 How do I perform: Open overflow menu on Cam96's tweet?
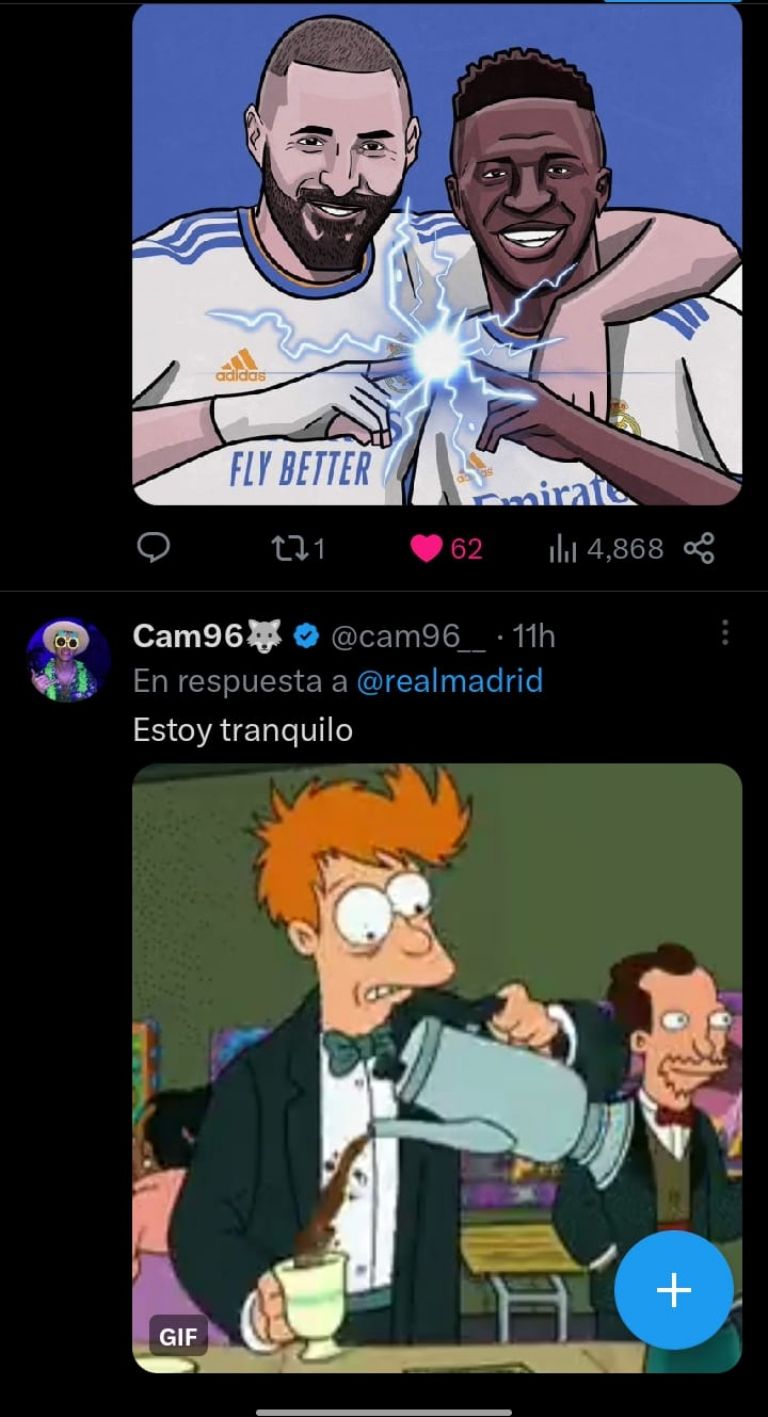[725, 633]
